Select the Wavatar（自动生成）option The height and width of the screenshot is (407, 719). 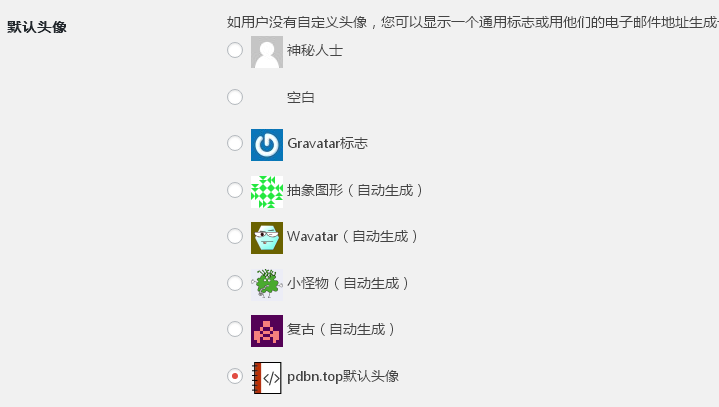point(235,236)
